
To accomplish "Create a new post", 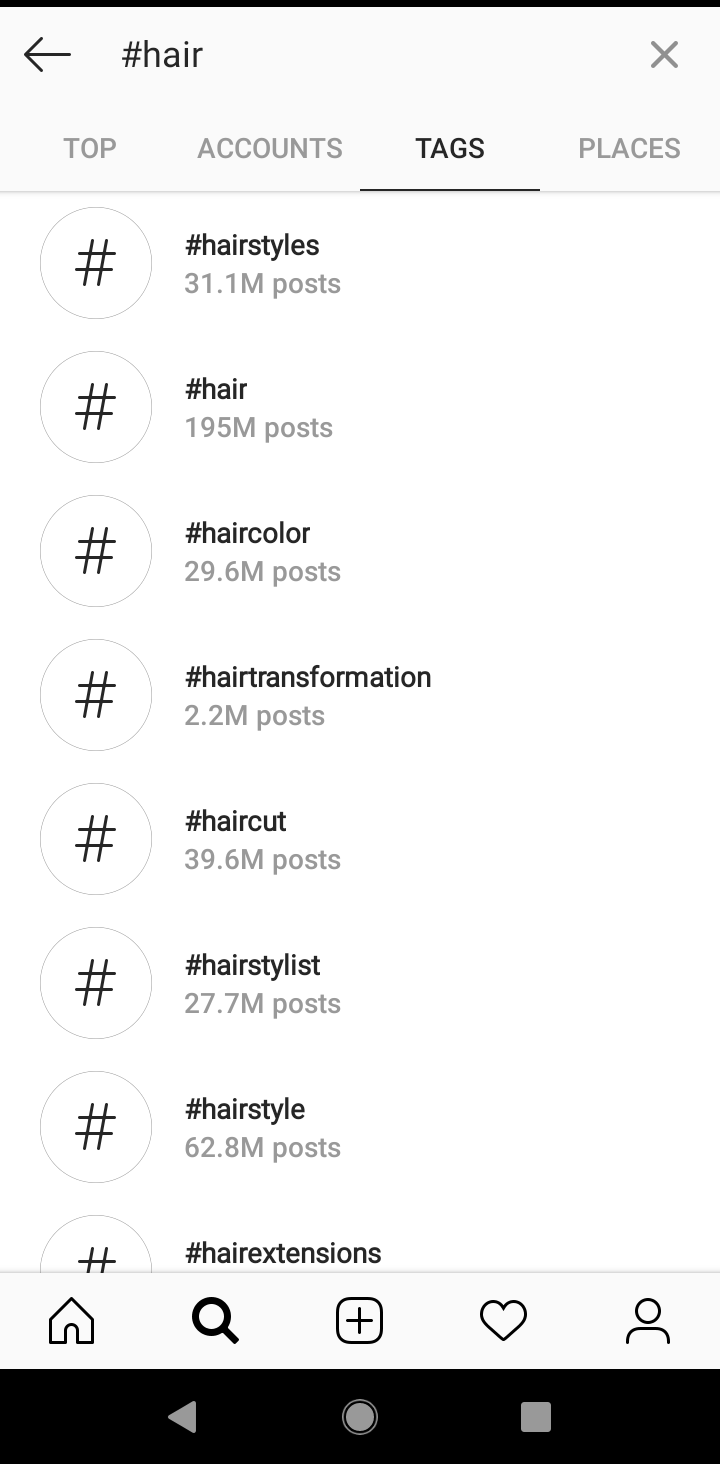I will 360,1321.
